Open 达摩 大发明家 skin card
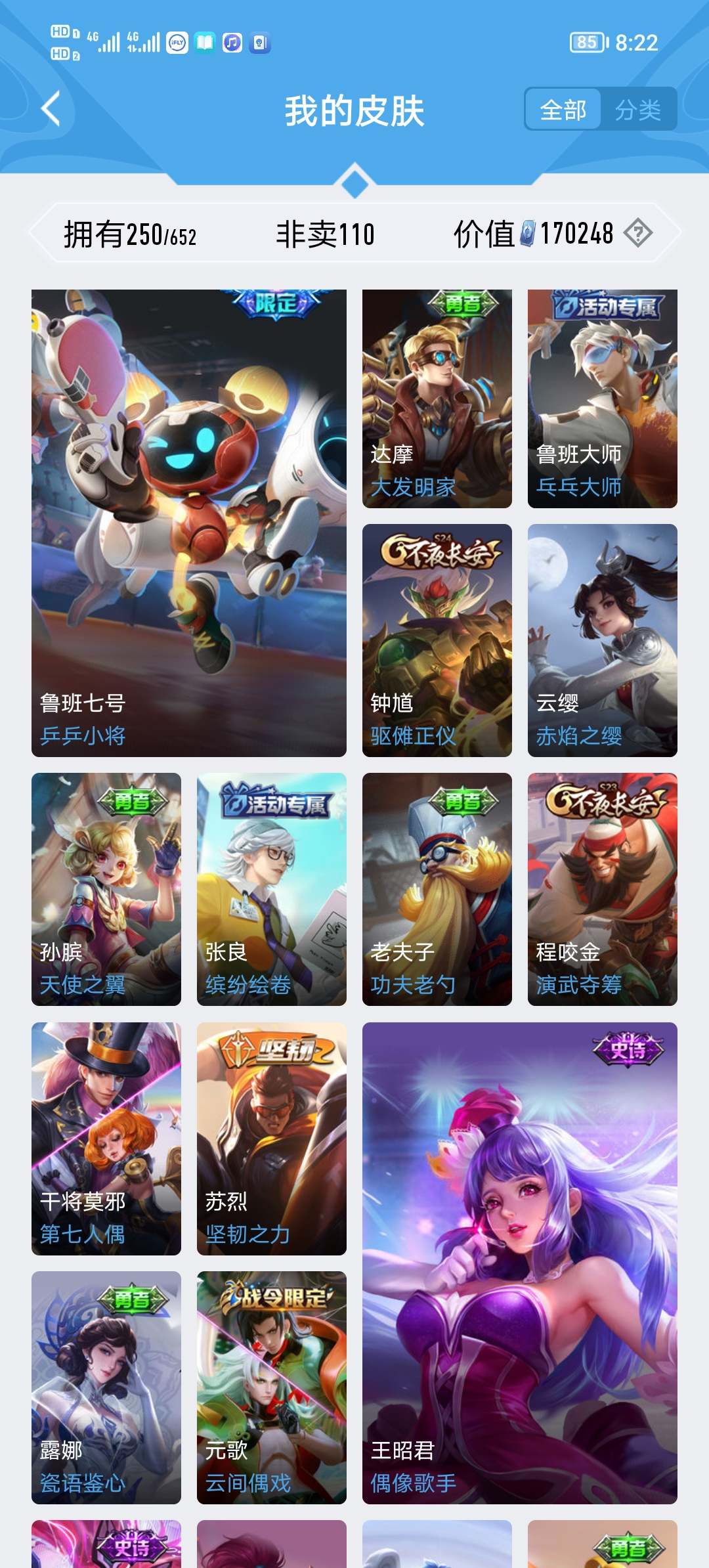This screenshot has height=1568, width=709. point(437,399)
